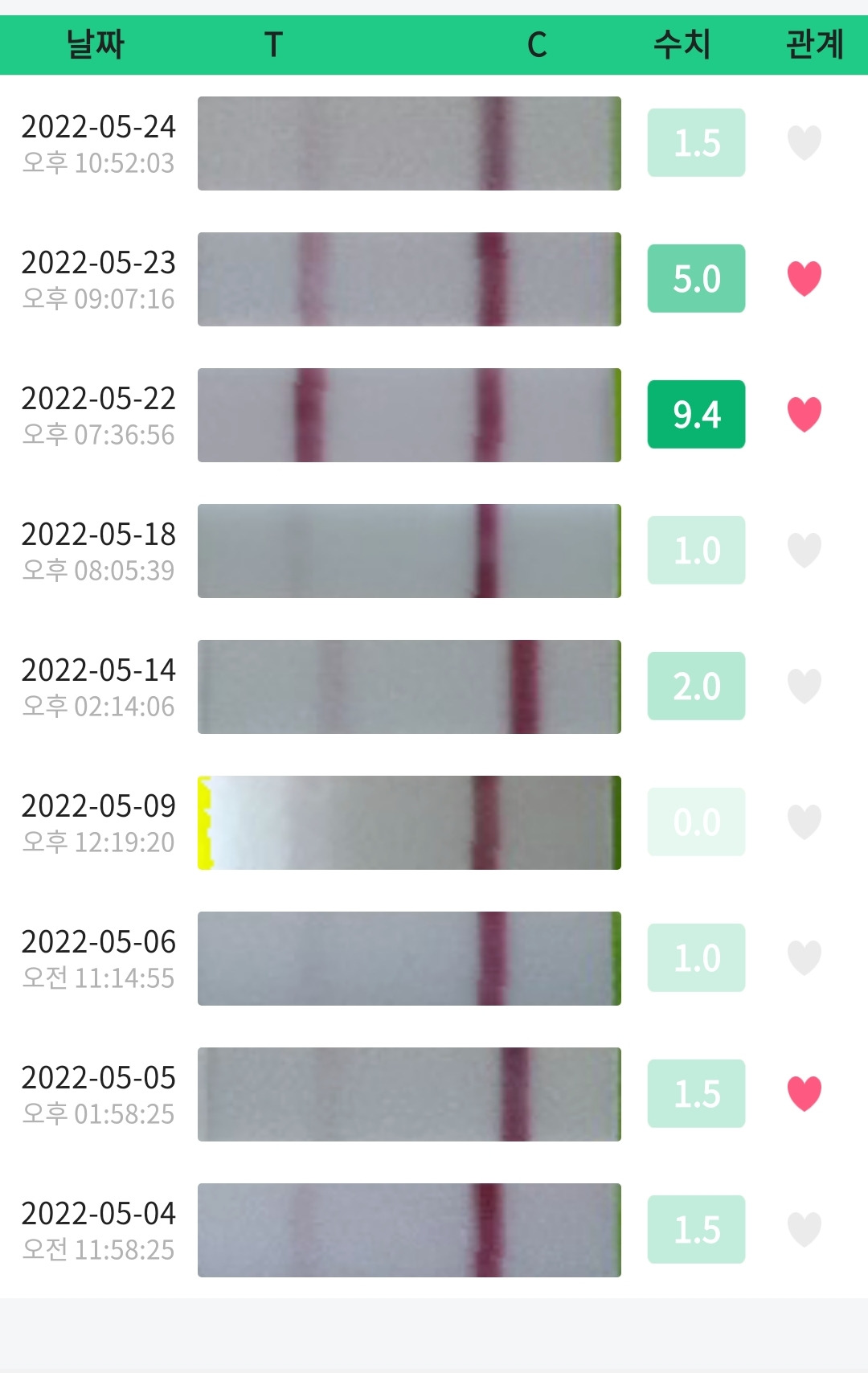Tap the gray heart on the 2022-05-06 row

[804, 958]
